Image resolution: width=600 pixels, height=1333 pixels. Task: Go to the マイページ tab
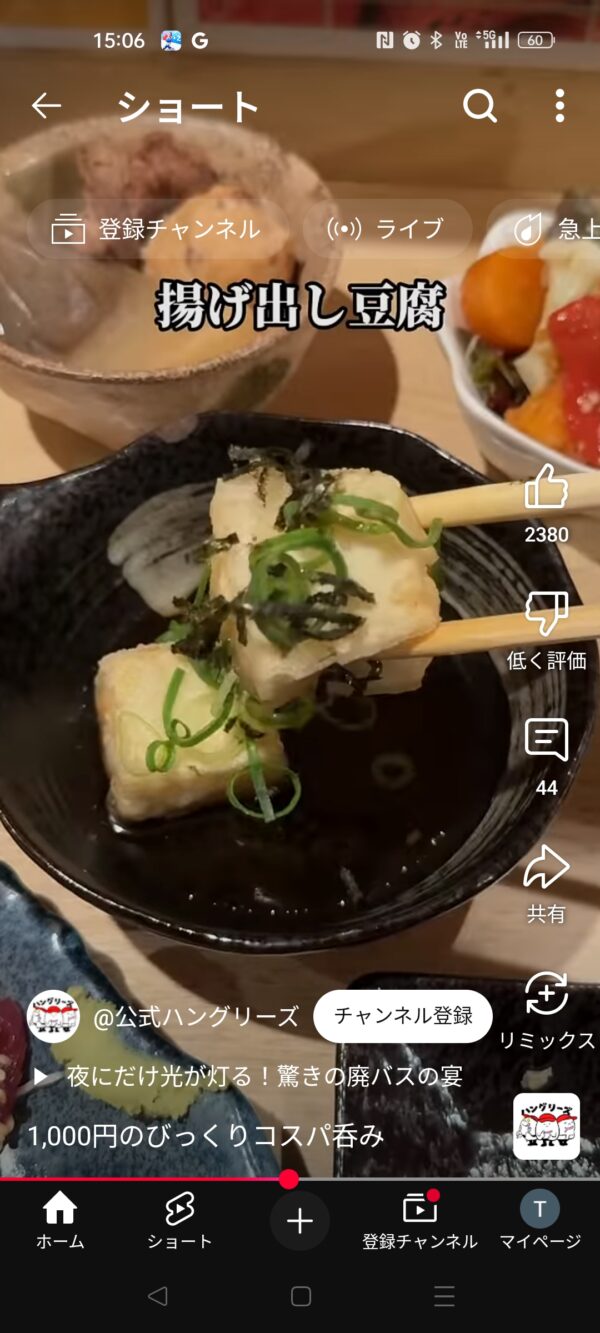pyautogui.click(x=540, y=1220)
